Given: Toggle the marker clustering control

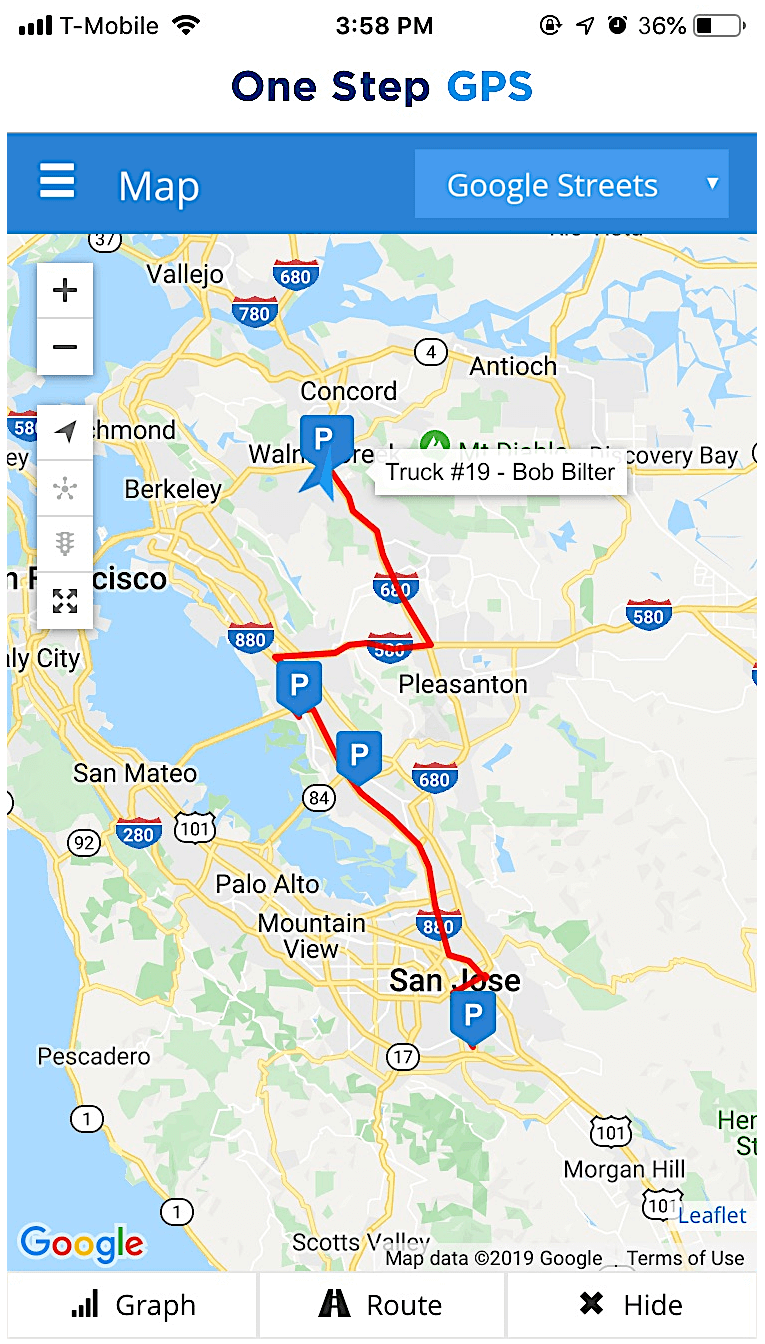Looking at the screenshot, I should 64,487.
